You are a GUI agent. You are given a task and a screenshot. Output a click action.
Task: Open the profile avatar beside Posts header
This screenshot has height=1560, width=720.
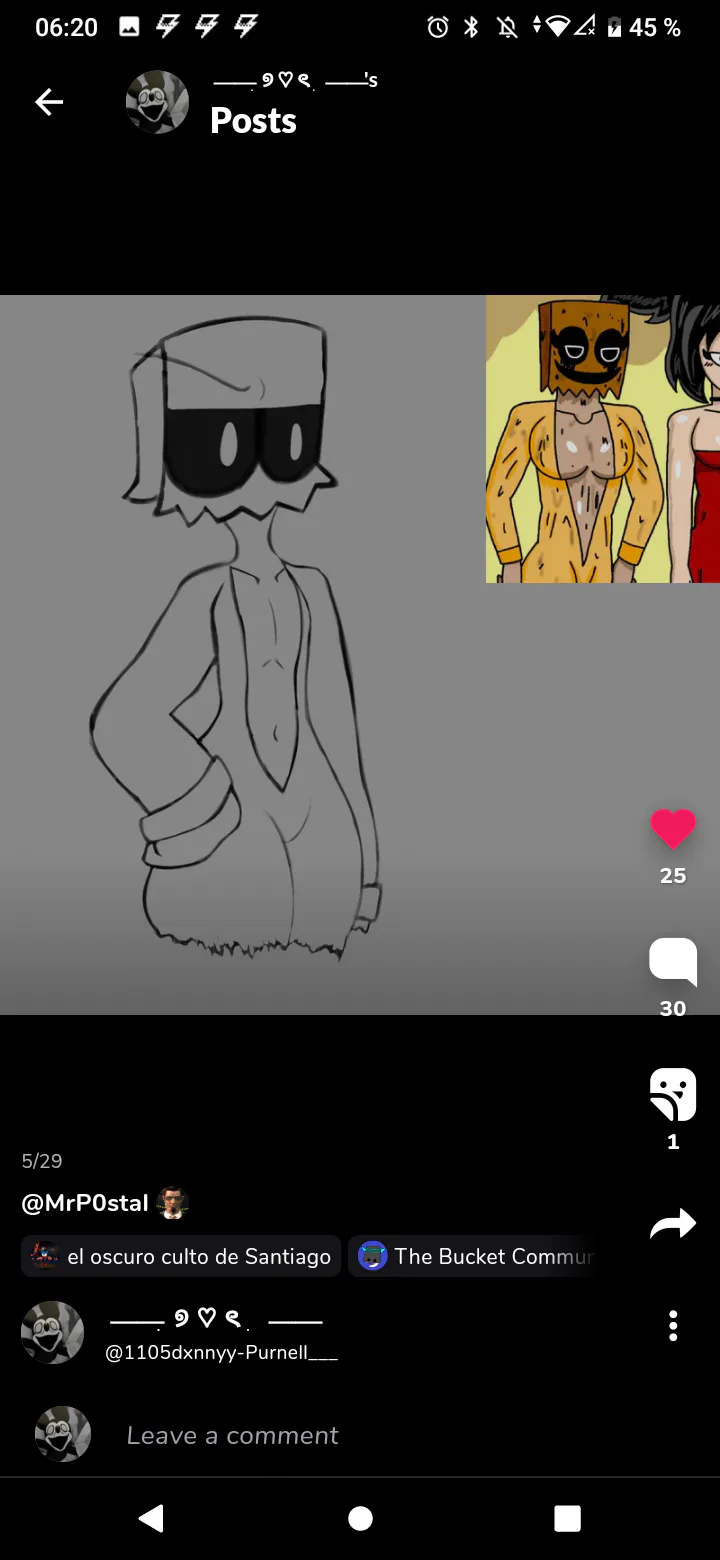157,102
